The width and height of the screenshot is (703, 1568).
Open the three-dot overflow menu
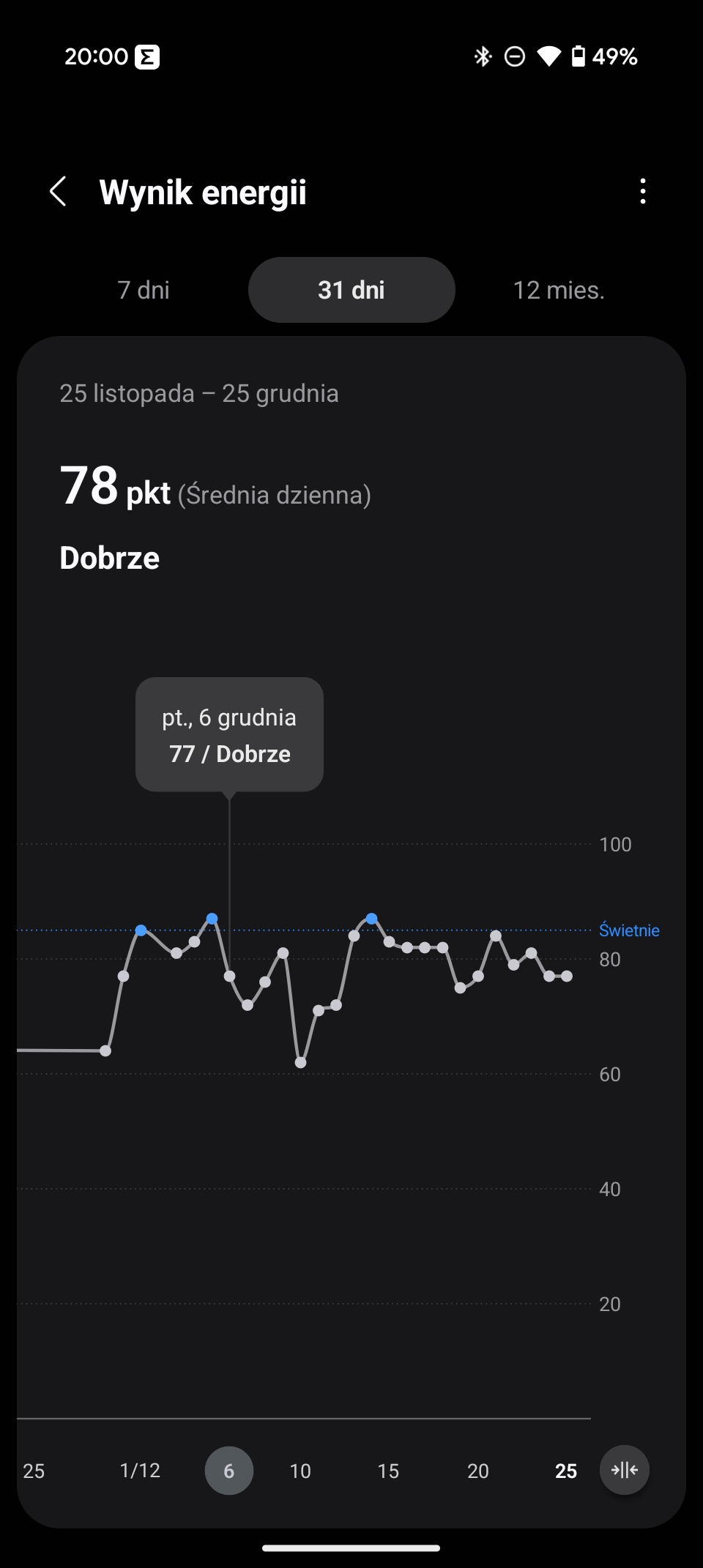(643, 192)
